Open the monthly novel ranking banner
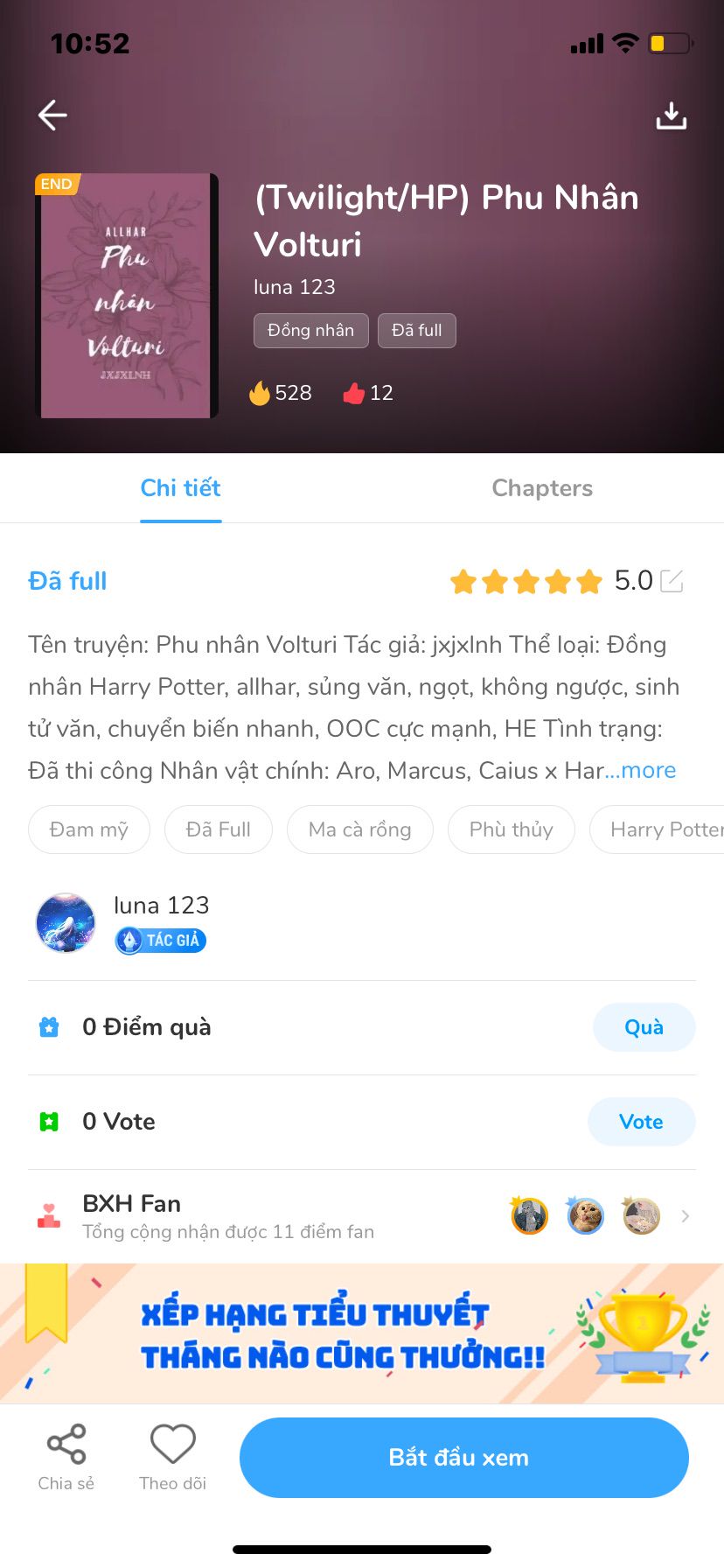The width and height of the screenshot is (724, 1568). pyautogui.click(x=362, y=1333)
